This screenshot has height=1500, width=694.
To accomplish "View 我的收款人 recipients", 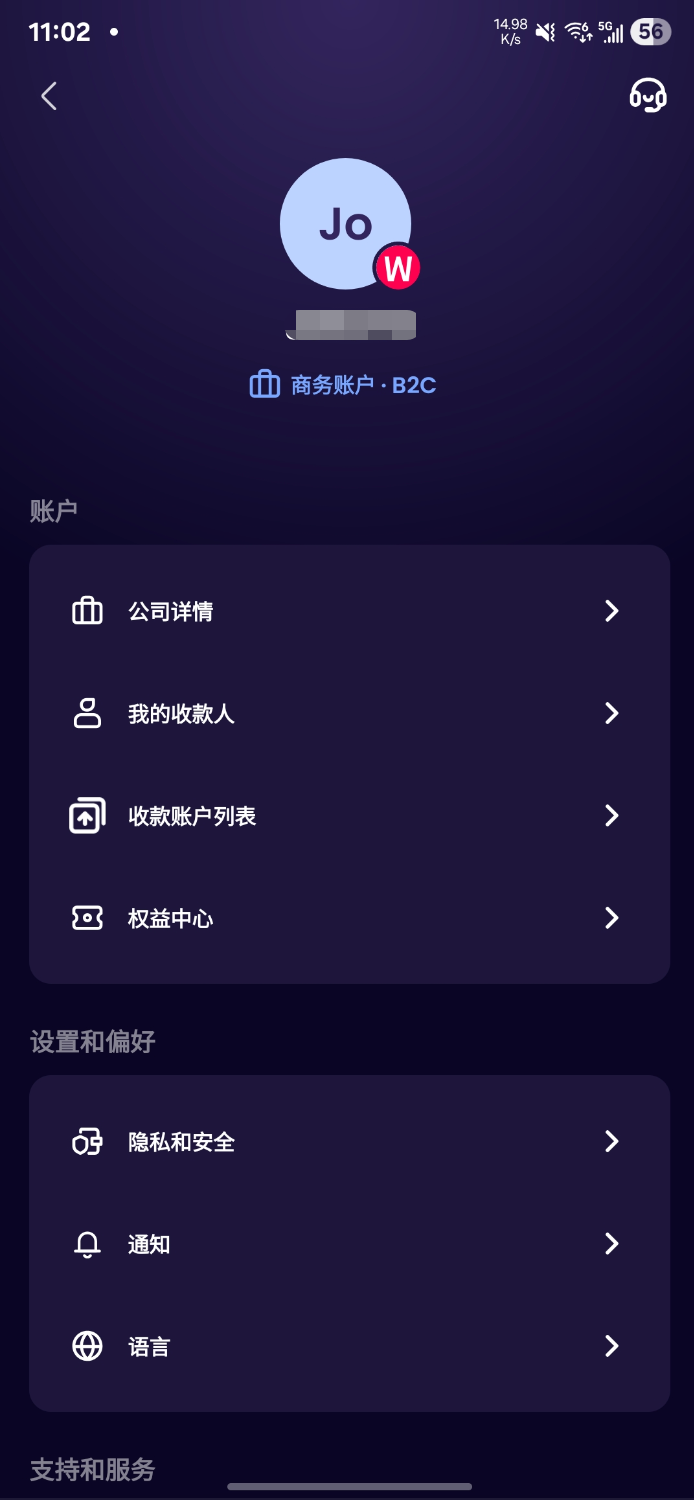I will 349,714.
